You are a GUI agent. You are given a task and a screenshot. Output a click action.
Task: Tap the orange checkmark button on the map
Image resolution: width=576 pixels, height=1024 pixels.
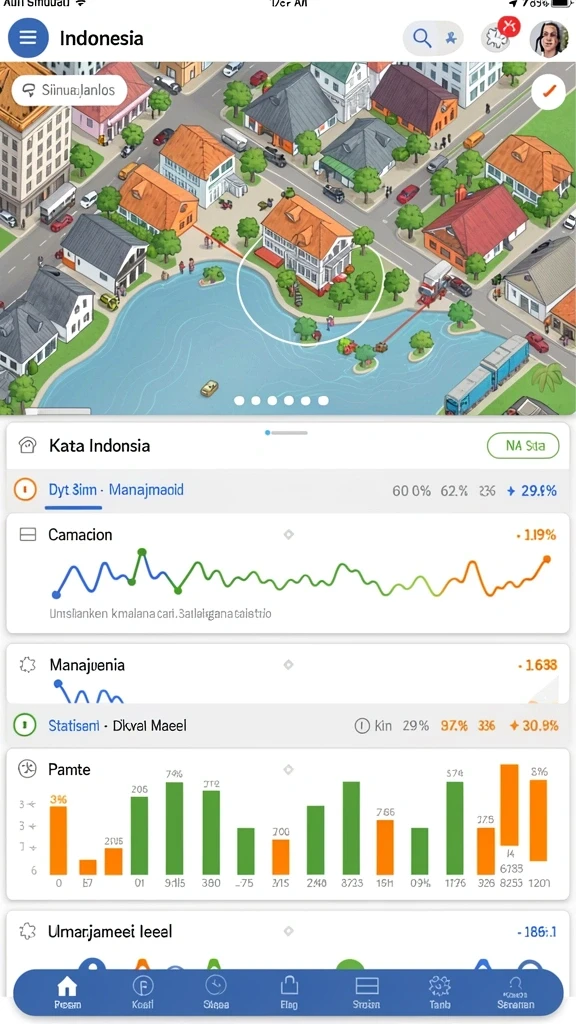pos(548,93)
